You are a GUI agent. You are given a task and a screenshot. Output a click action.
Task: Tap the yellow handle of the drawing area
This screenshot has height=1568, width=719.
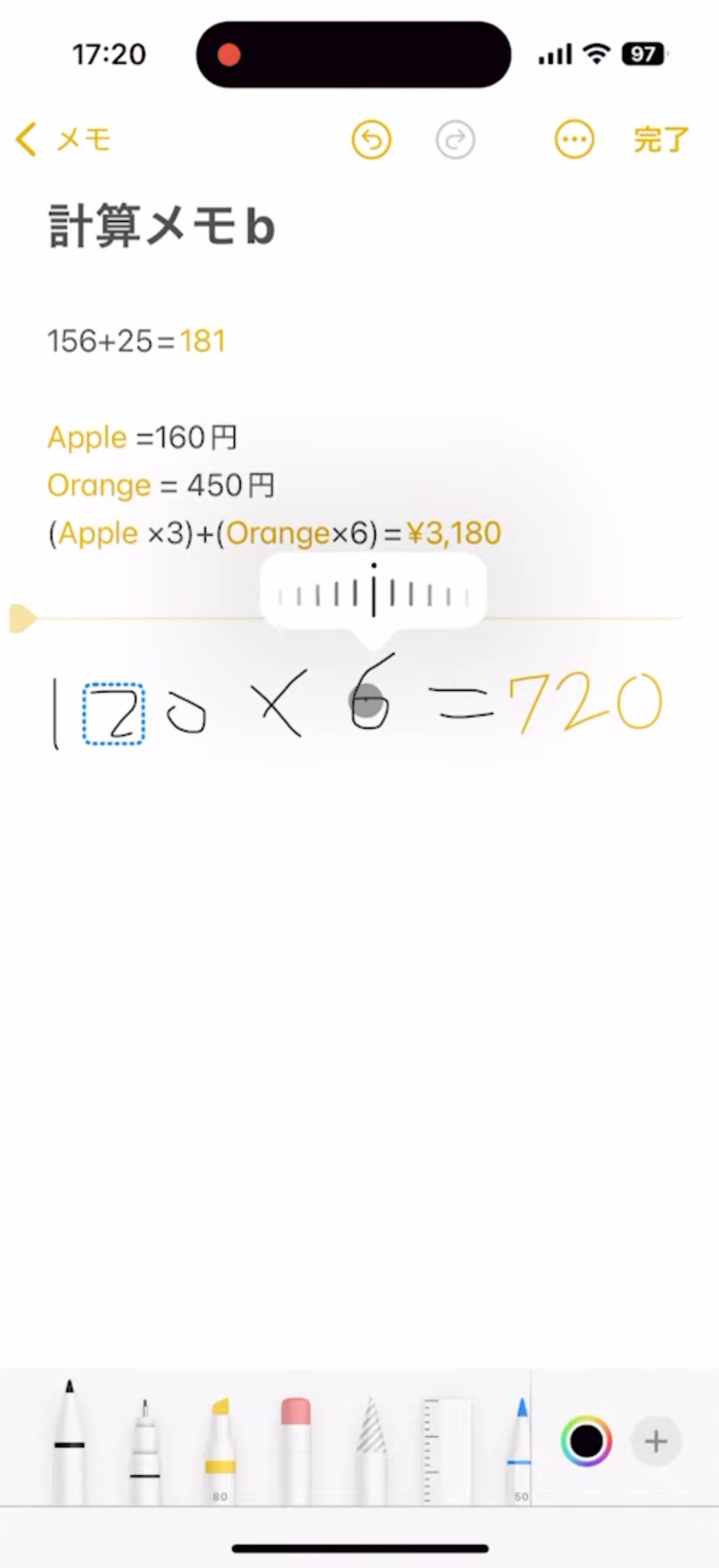pos(22,618)
